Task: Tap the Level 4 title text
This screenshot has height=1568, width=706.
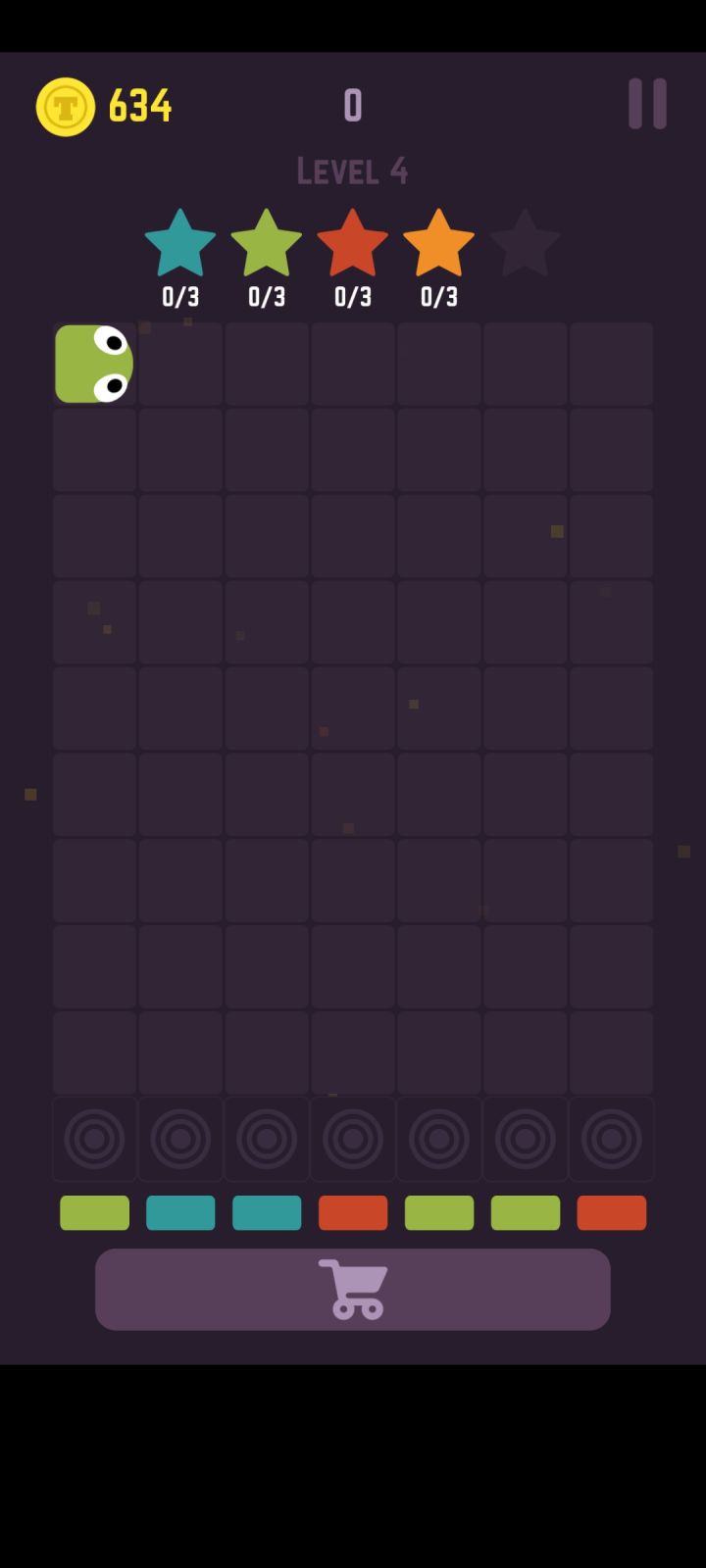Action: pos(352,170)
